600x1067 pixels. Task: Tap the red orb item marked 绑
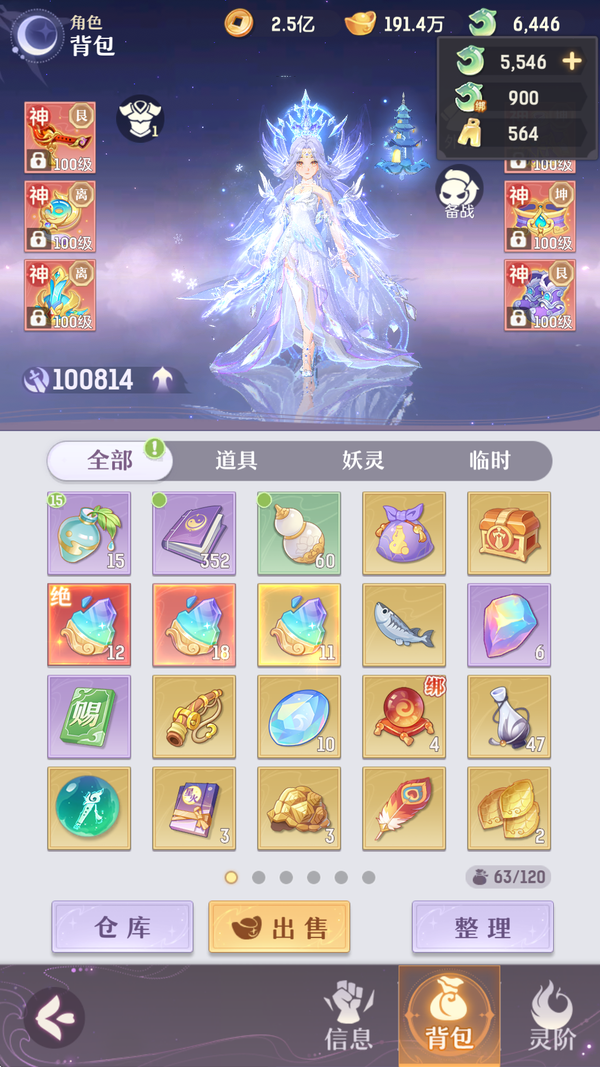tap(404, 717)
